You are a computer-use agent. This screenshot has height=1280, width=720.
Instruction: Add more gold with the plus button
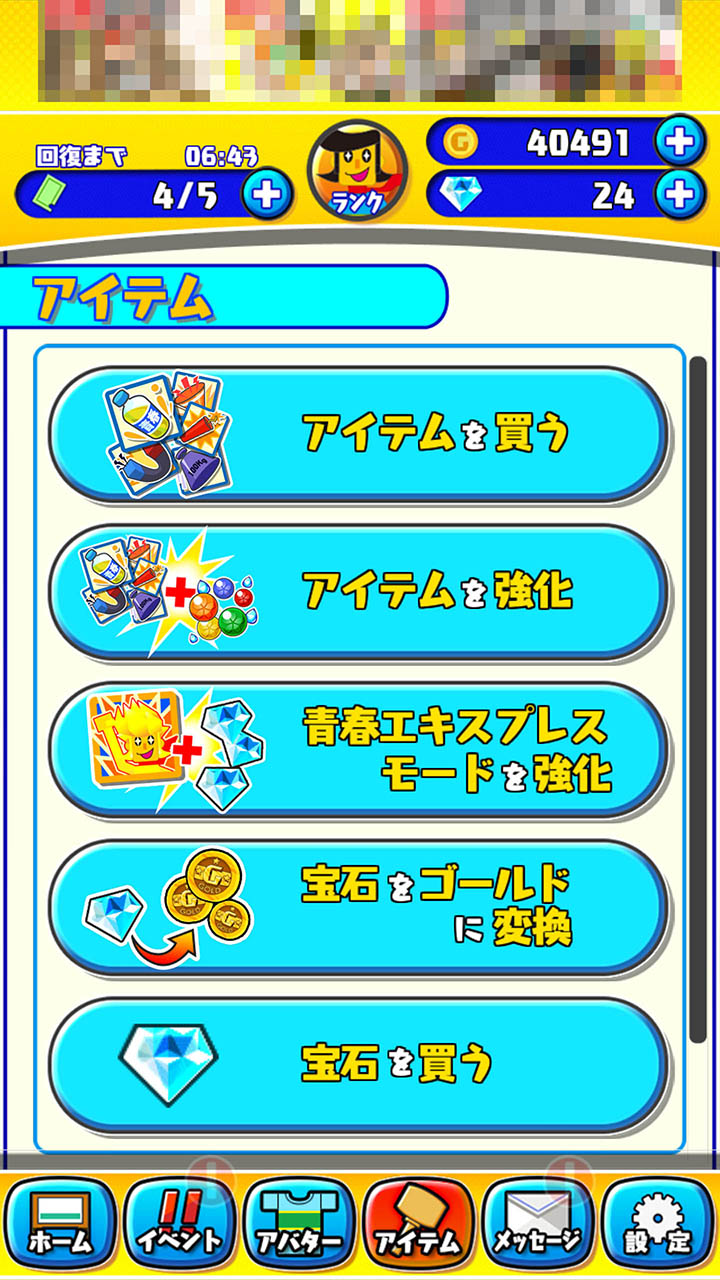[x=679, y=142]
